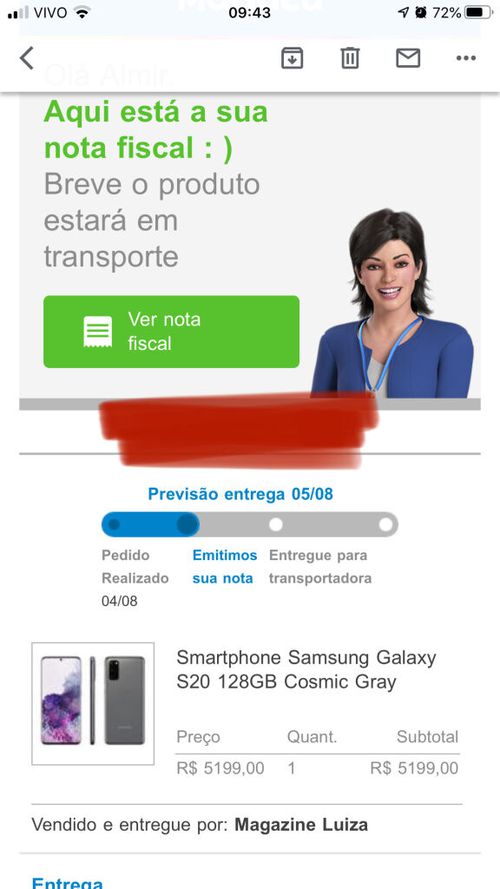This screenshot has height=889, width=500.
Task: Tap the Ver nota fiscal button
Action: 171,332
